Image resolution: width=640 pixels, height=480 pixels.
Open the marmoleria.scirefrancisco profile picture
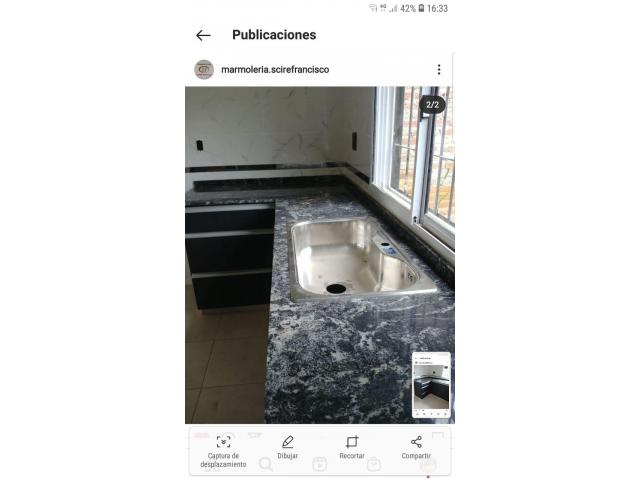(204, 70)
